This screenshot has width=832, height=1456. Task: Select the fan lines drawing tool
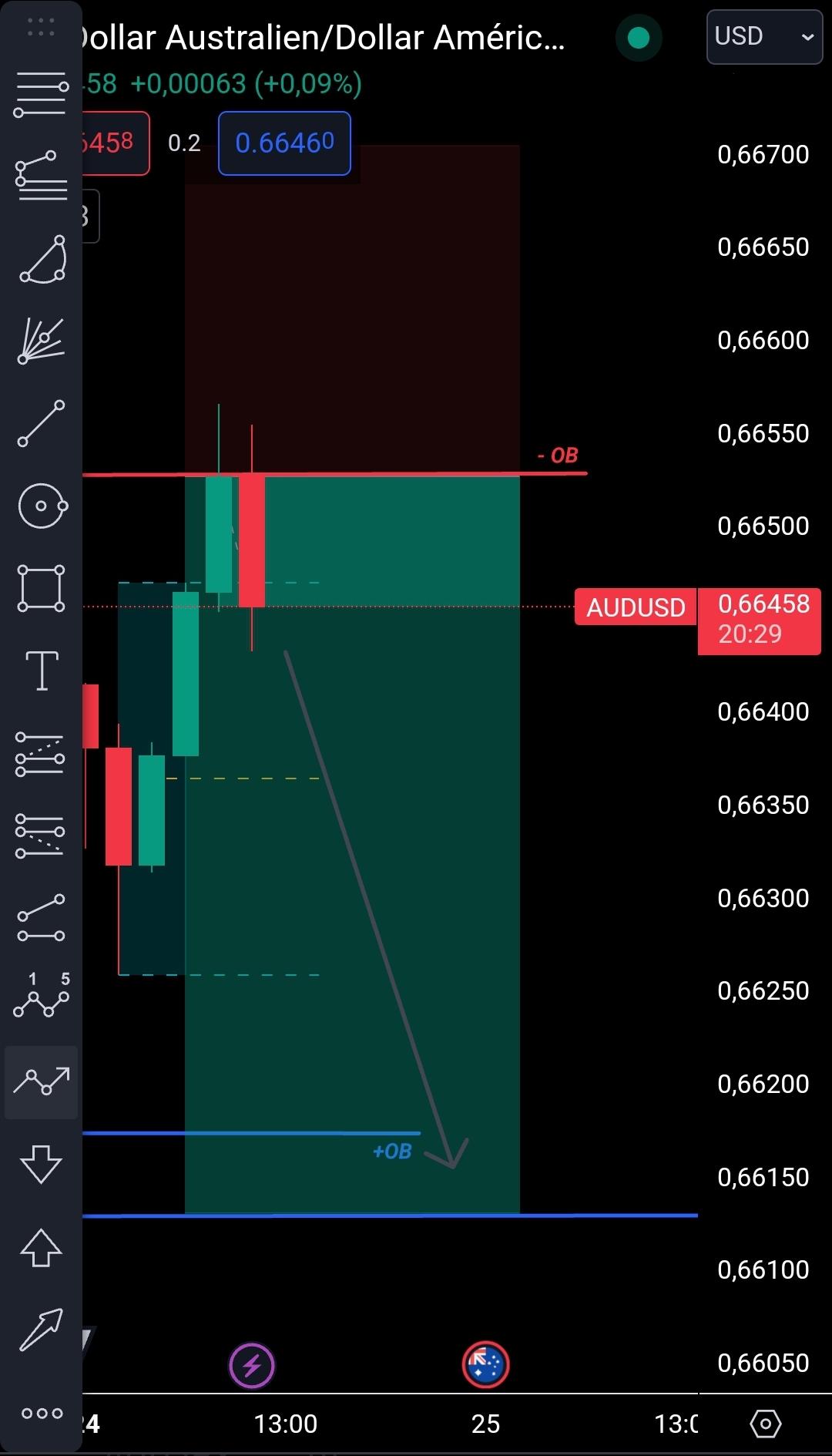(x=41, y=341)
